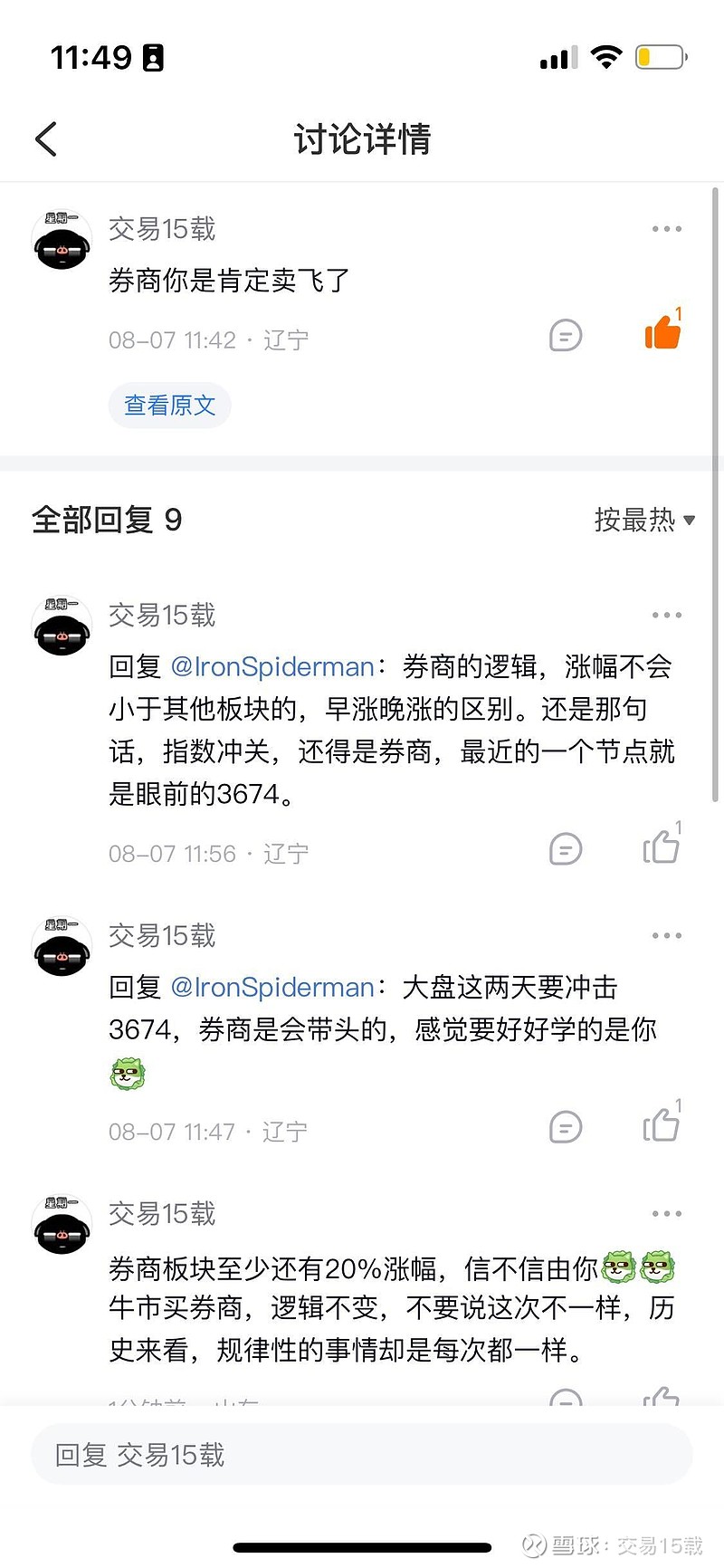Select the 讨论详情 title bar

click(362, 139)
